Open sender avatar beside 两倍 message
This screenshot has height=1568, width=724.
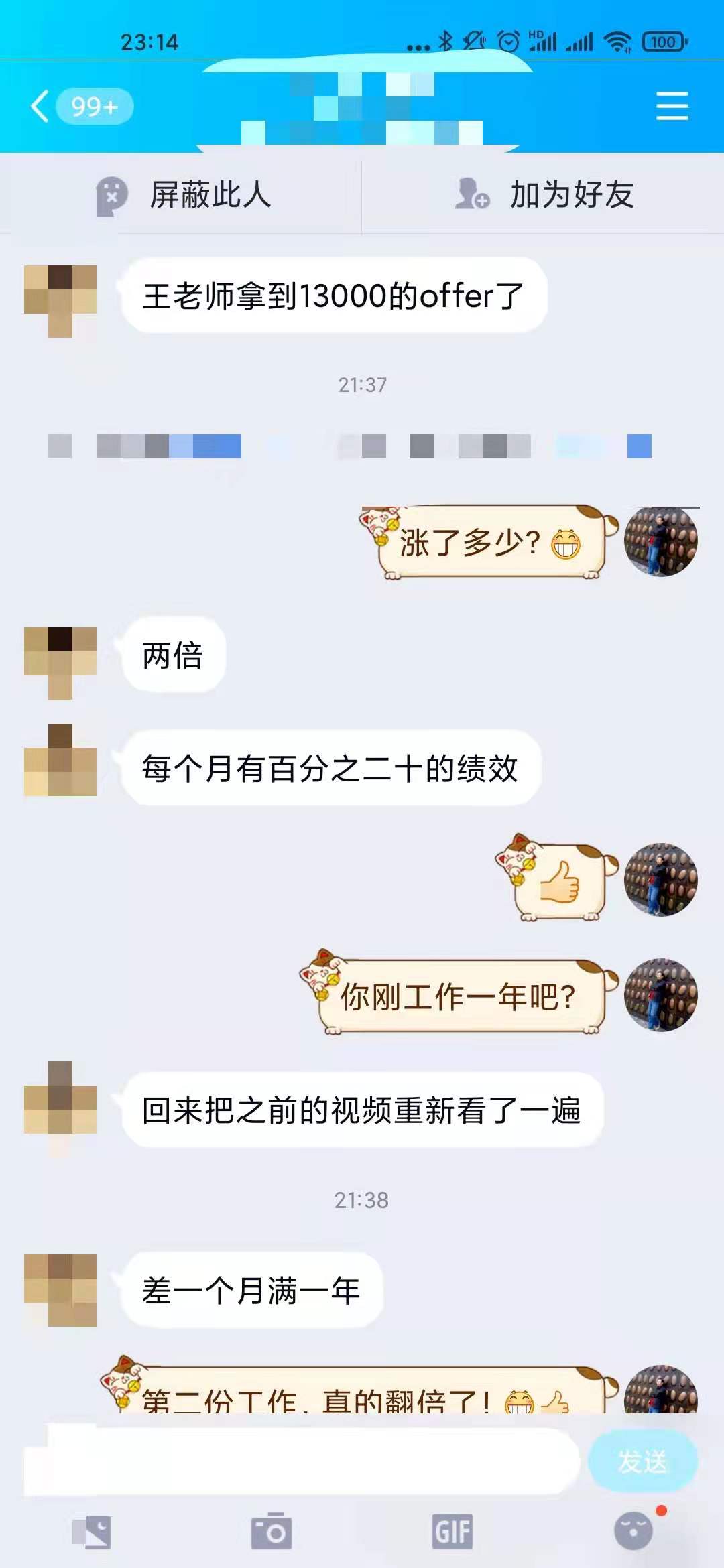coord(60,662)
